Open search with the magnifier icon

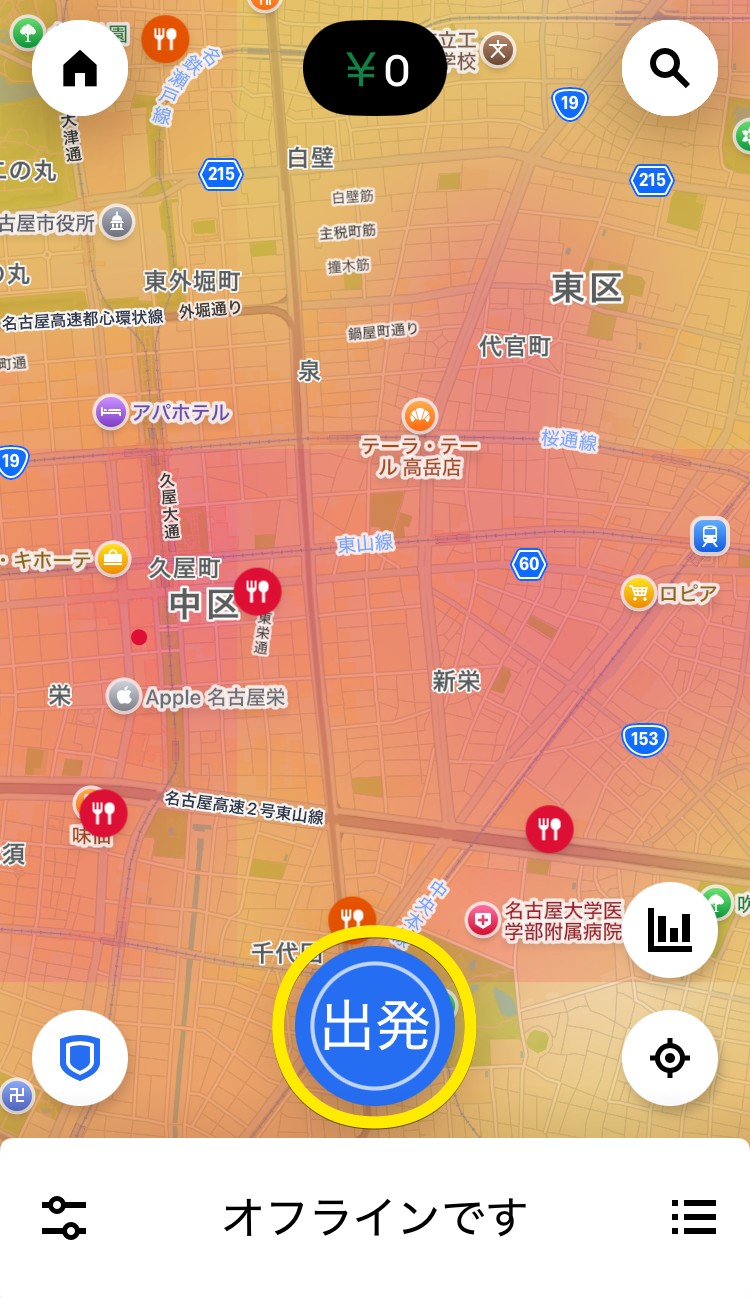point(670,67)
